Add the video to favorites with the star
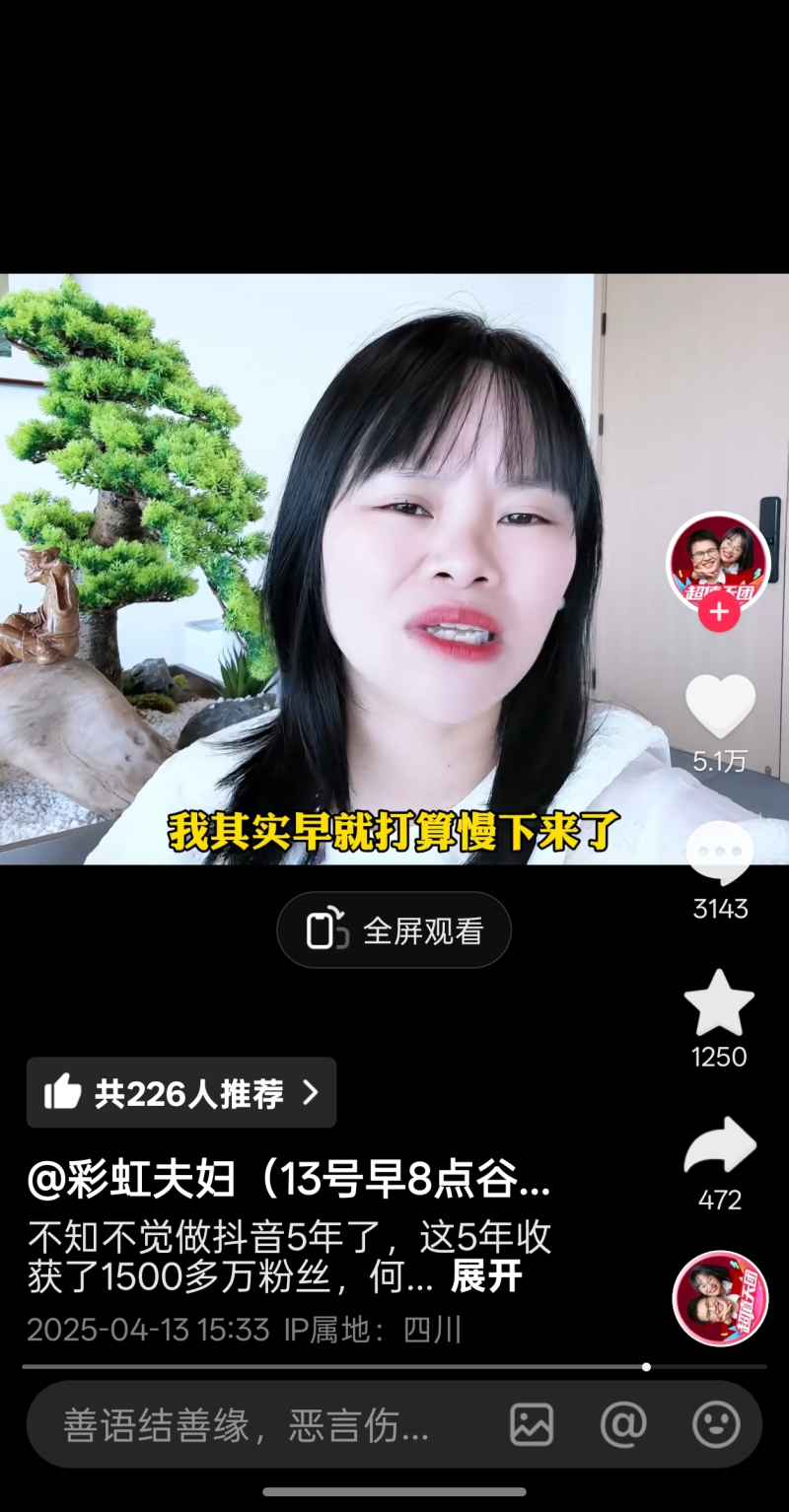The width and height of the screenshot is (789, 1512). tap(719, 1003)
